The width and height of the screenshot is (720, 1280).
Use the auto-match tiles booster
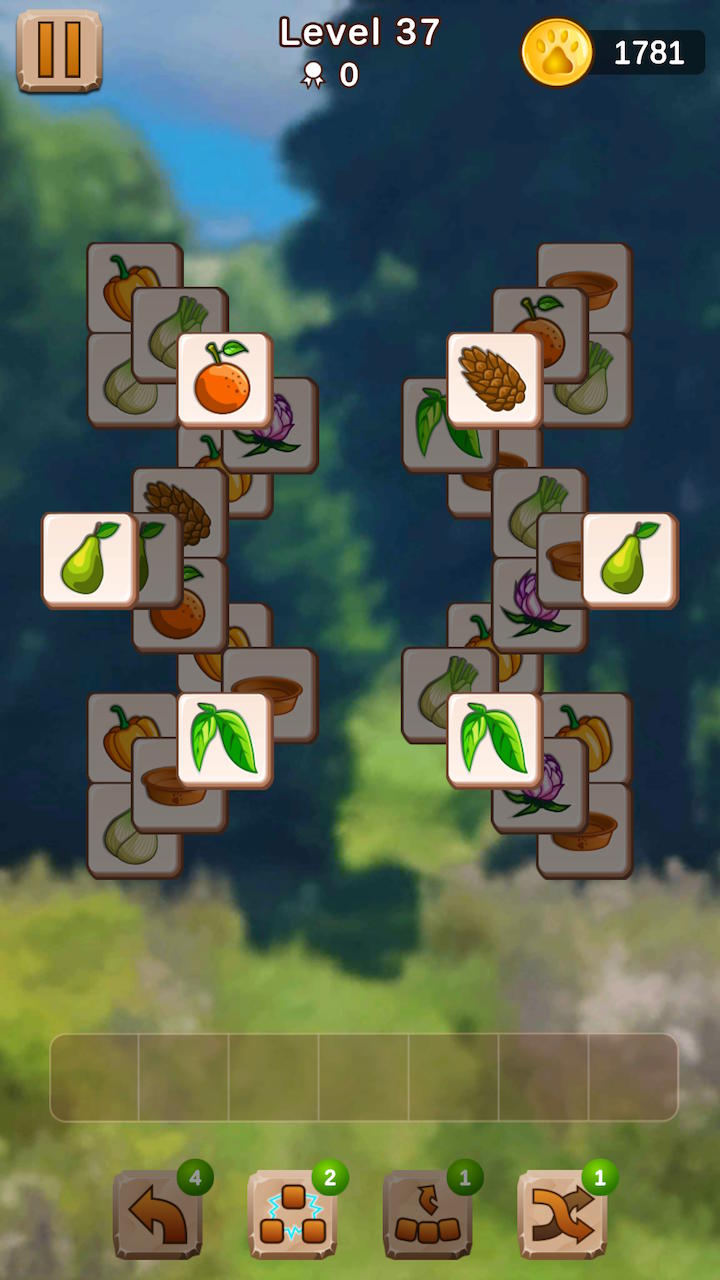click(292, 1214)
